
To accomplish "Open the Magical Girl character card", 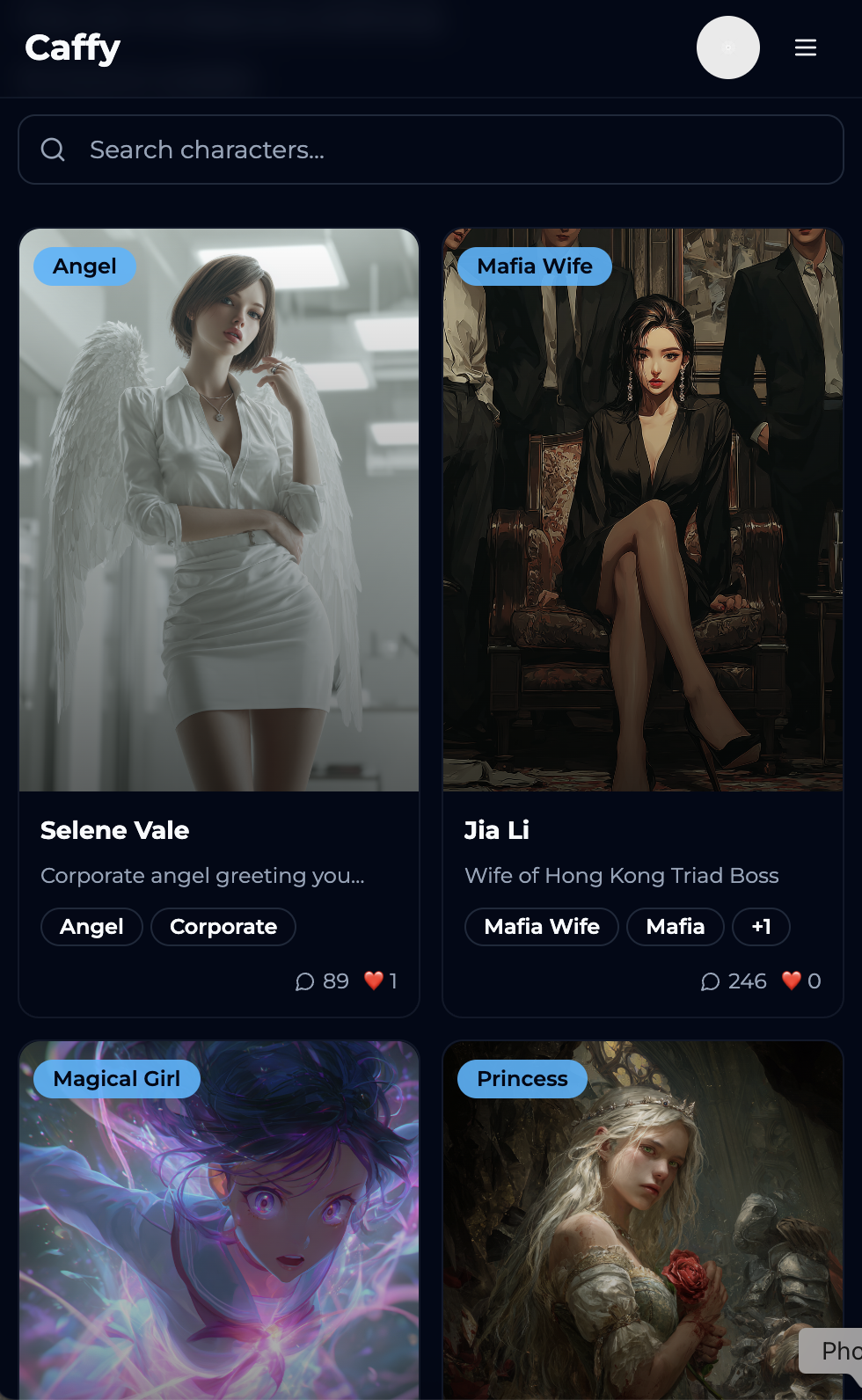I will click(219, 1231).
